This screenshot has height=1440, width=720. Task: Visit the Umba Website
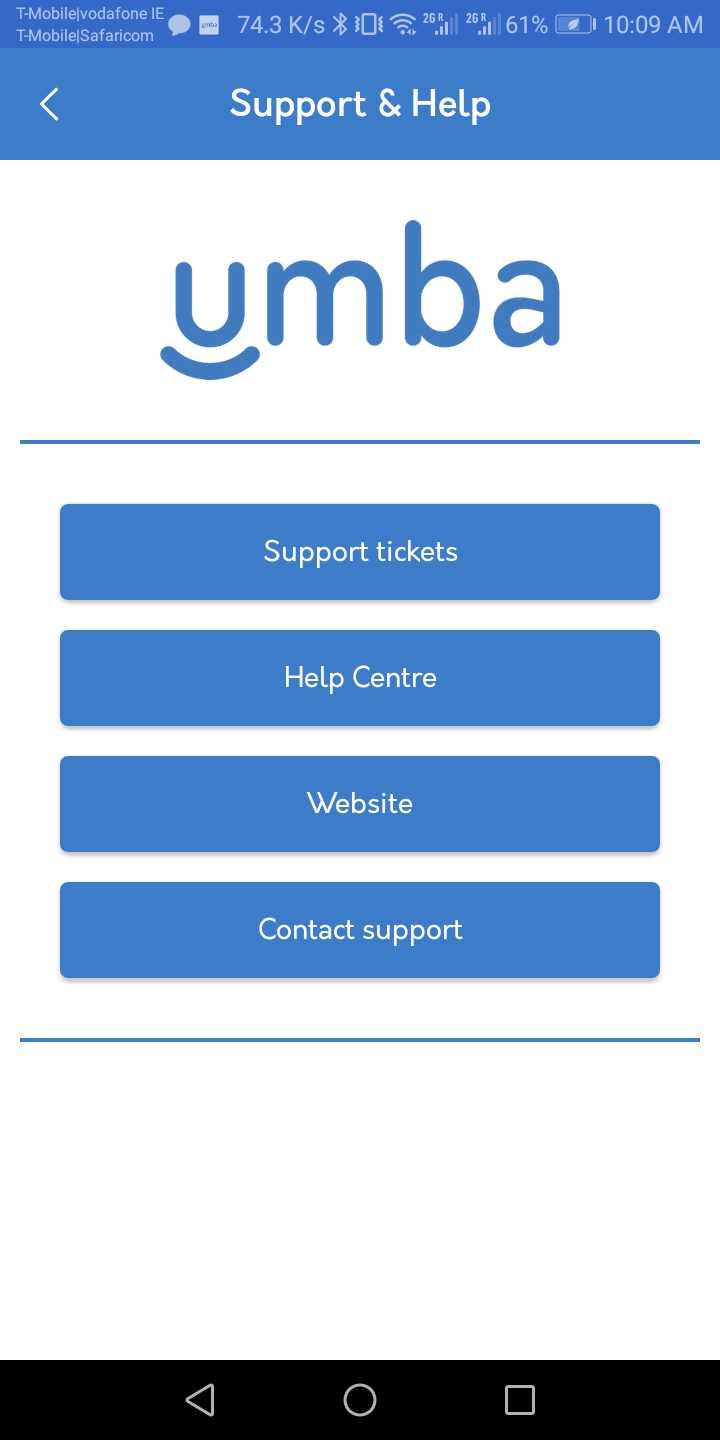(x=360, y=804)
